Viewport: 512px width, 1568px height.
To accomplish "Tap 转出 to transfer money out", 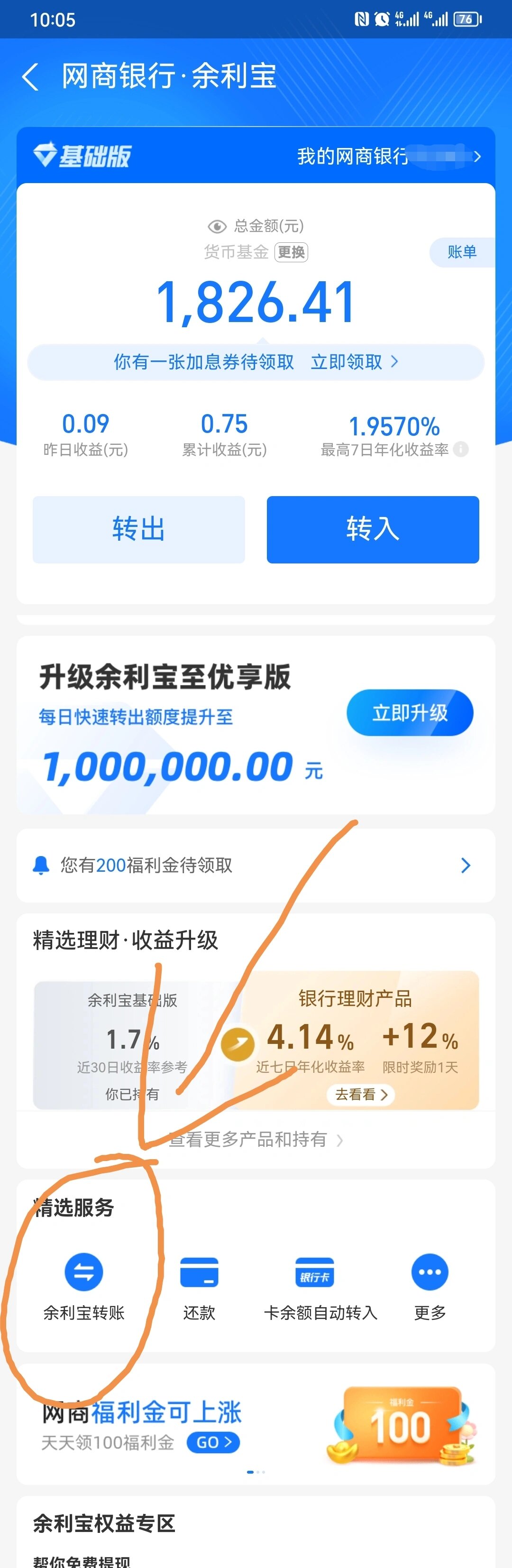I will [x=138, y=529].
